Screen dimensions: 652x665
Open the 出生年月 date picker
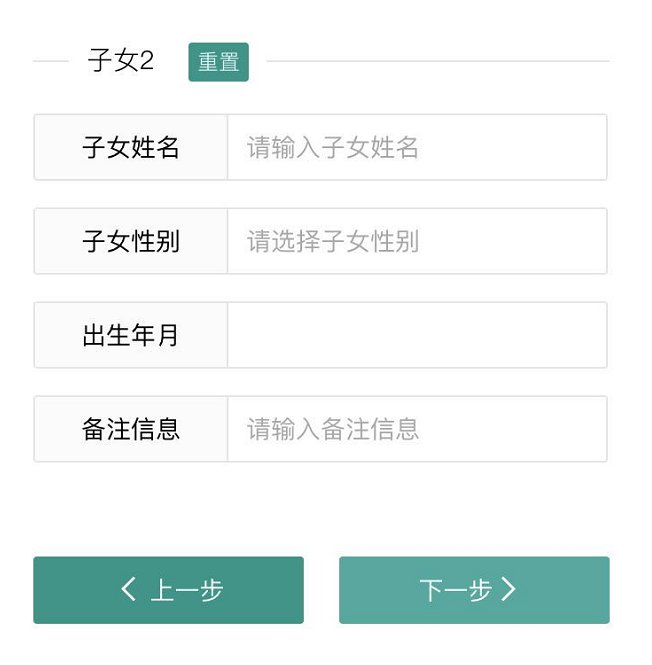416,335
